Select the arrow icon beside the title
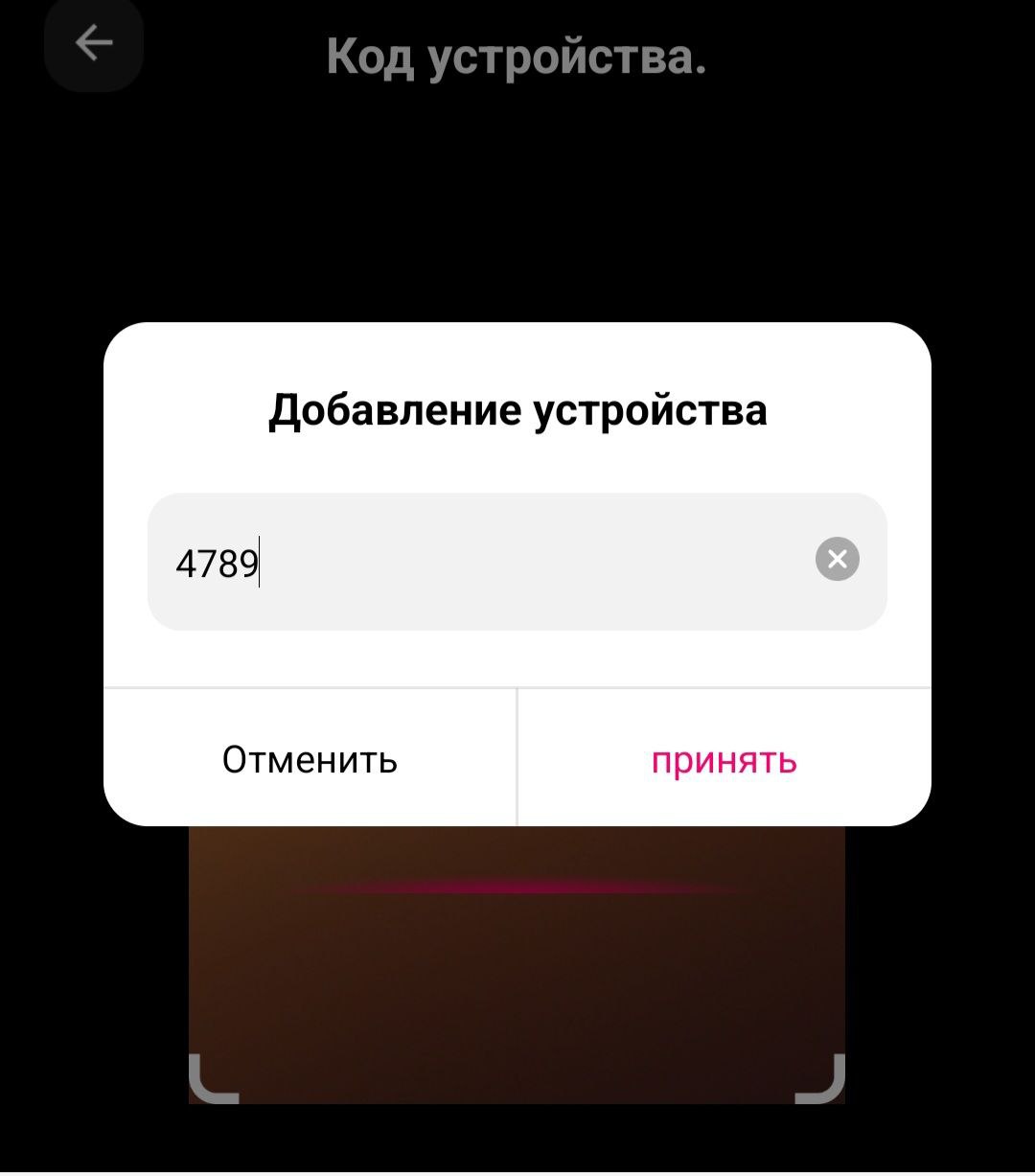The image size is (1035, 1176). click(92, 42)
